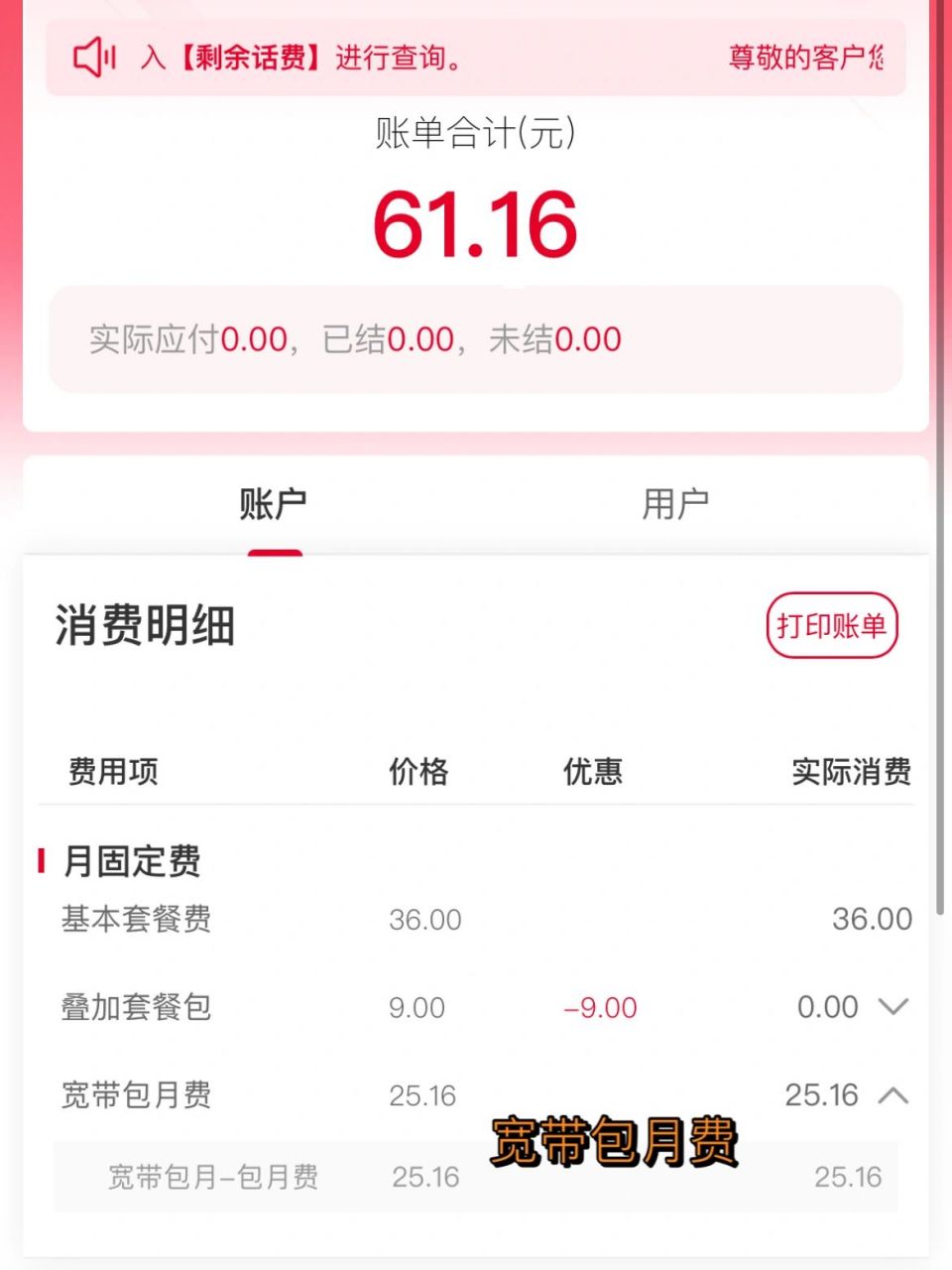Click the megaphone icon beside the notice
The height and width of the screenshot is (1270, 952).
tap(92, 58)
